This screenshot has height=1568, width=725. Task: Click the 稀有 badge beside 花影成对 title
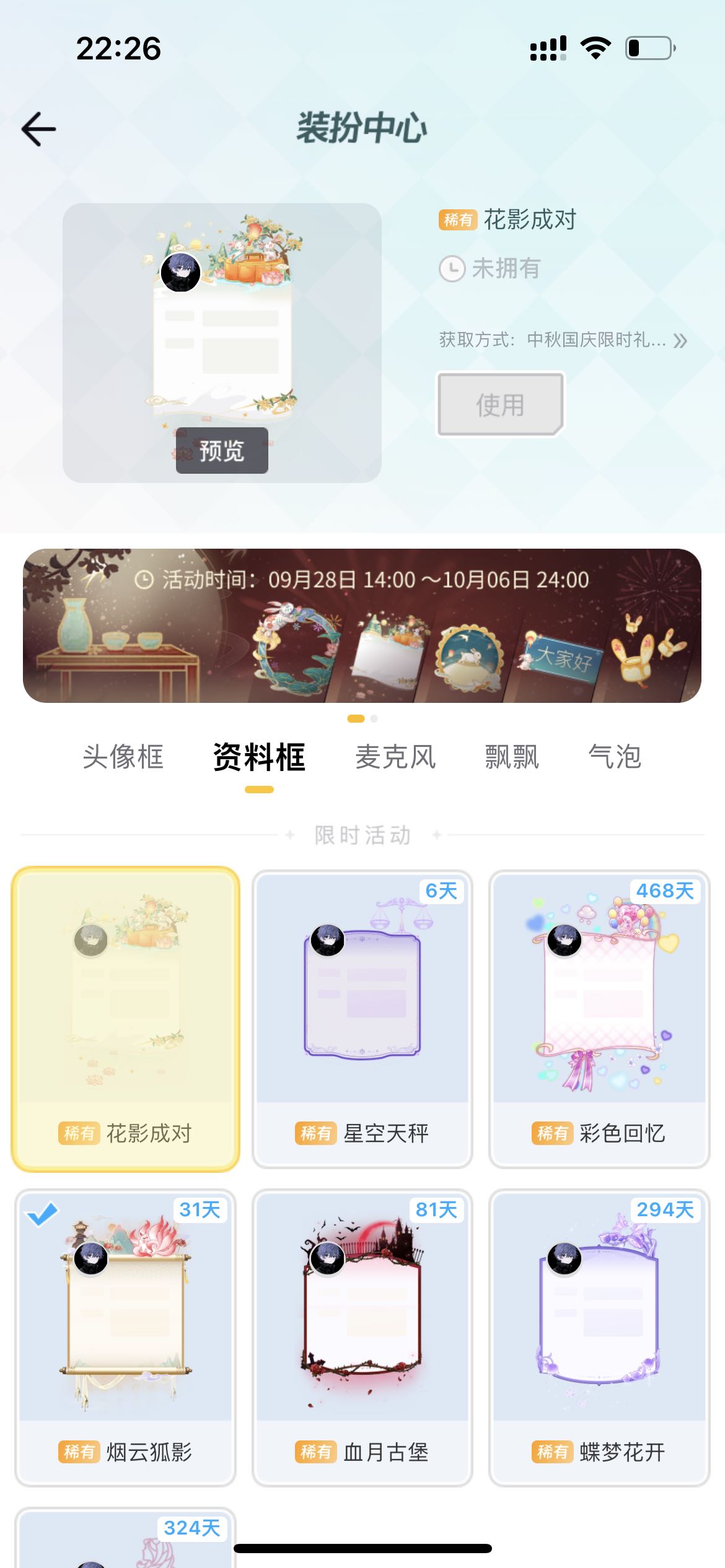click(x=457, y=219)
